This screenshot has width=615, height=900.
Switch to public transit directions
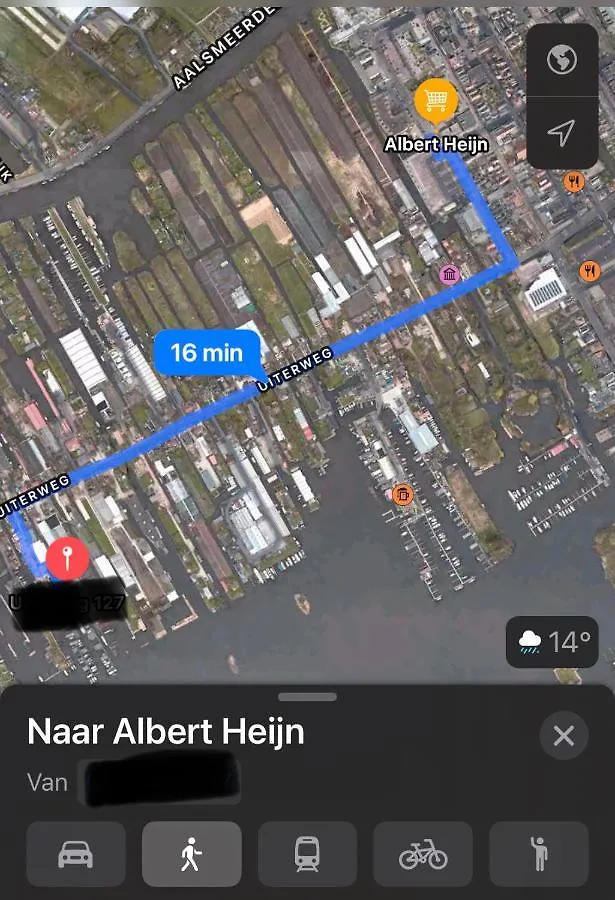307,854
